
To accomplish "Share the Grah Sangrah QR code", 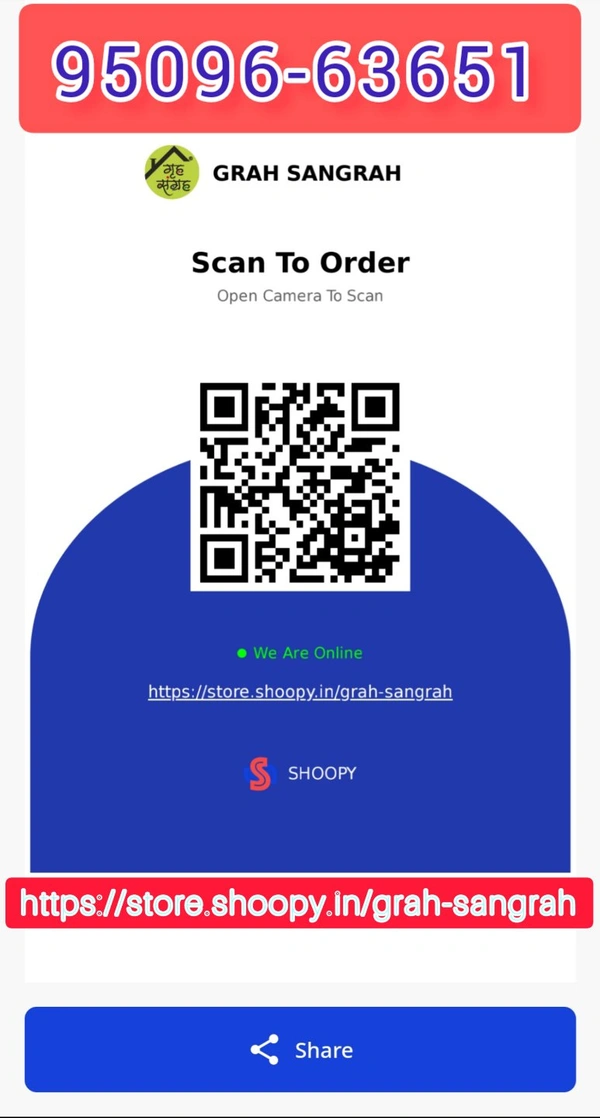I will [x=300, y=1050].
